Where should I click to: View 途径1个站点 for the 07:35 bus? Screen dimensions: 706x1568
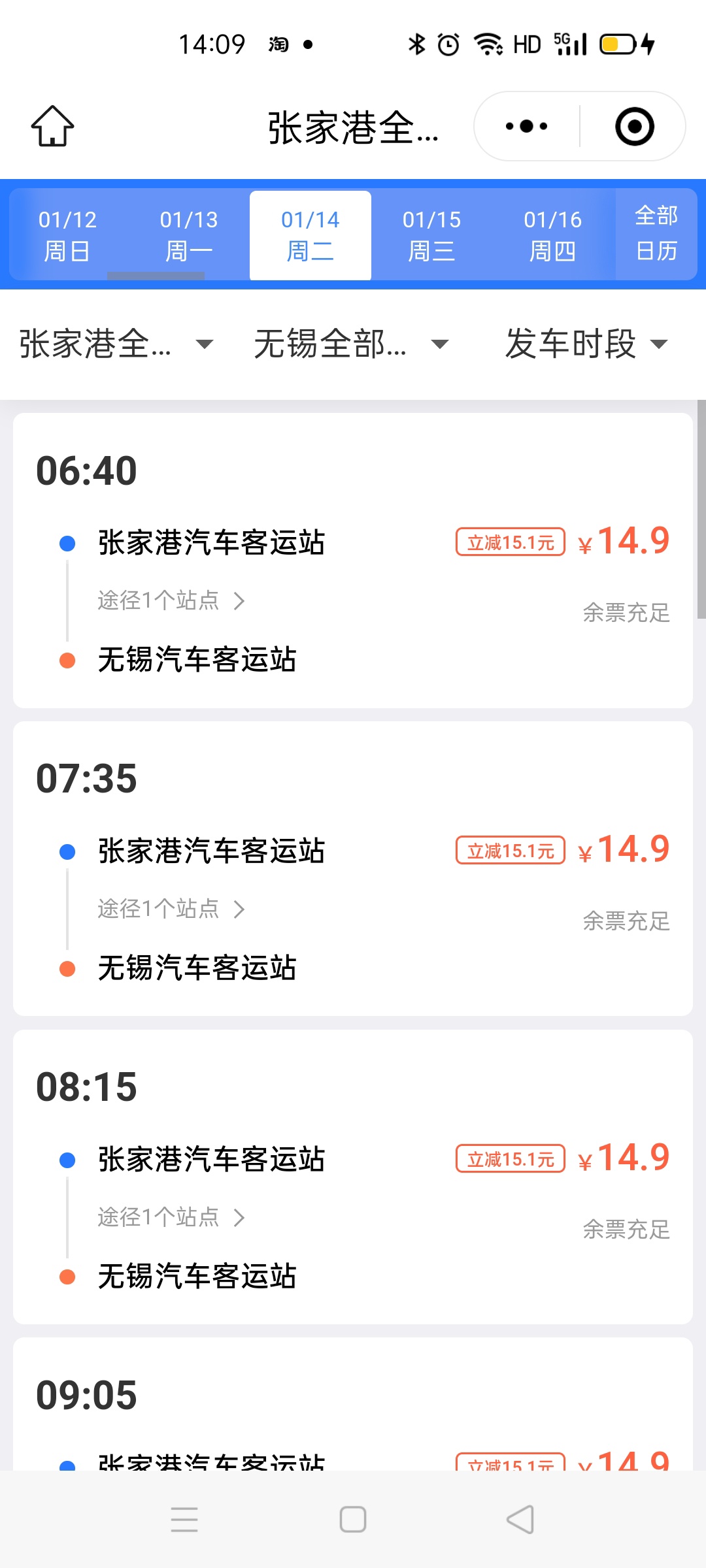[x=171, y=909]
